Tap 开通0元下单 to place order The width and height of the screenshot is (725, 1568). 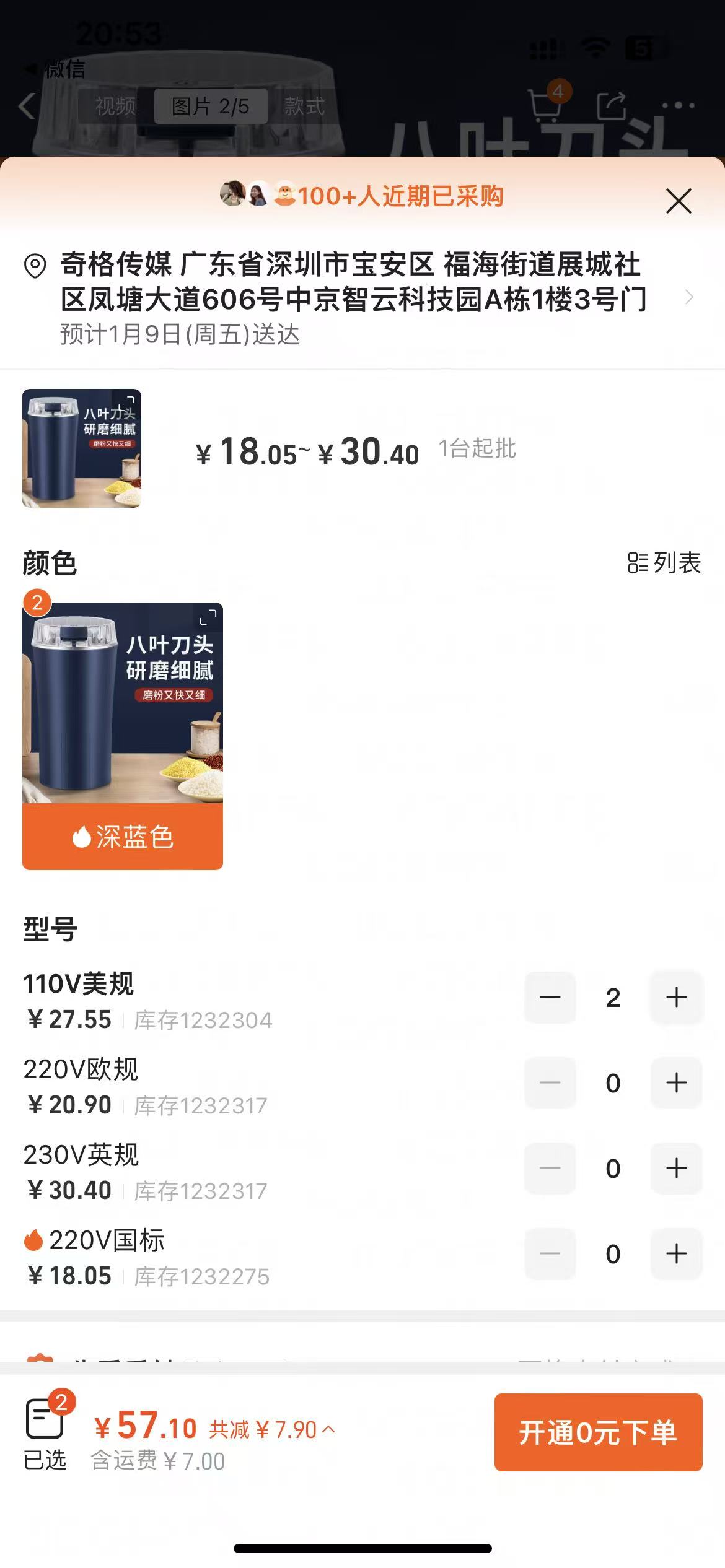598,1432
